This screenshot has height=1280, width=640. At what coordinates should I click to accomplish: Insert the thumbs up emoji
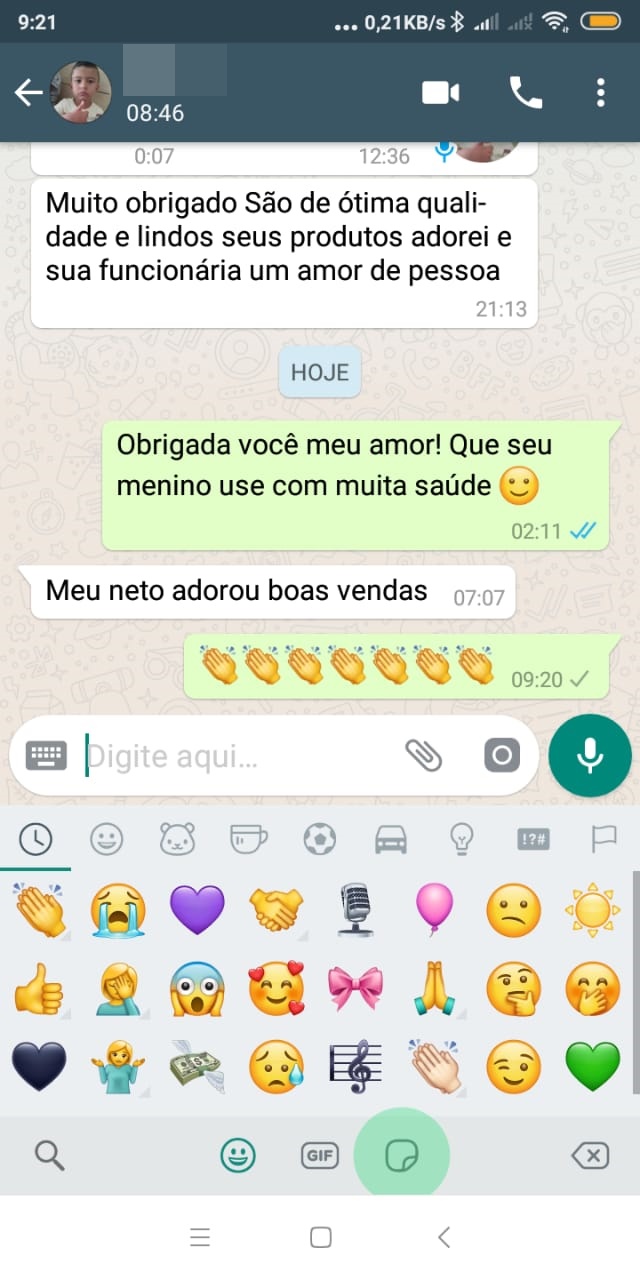coord(39,989)
